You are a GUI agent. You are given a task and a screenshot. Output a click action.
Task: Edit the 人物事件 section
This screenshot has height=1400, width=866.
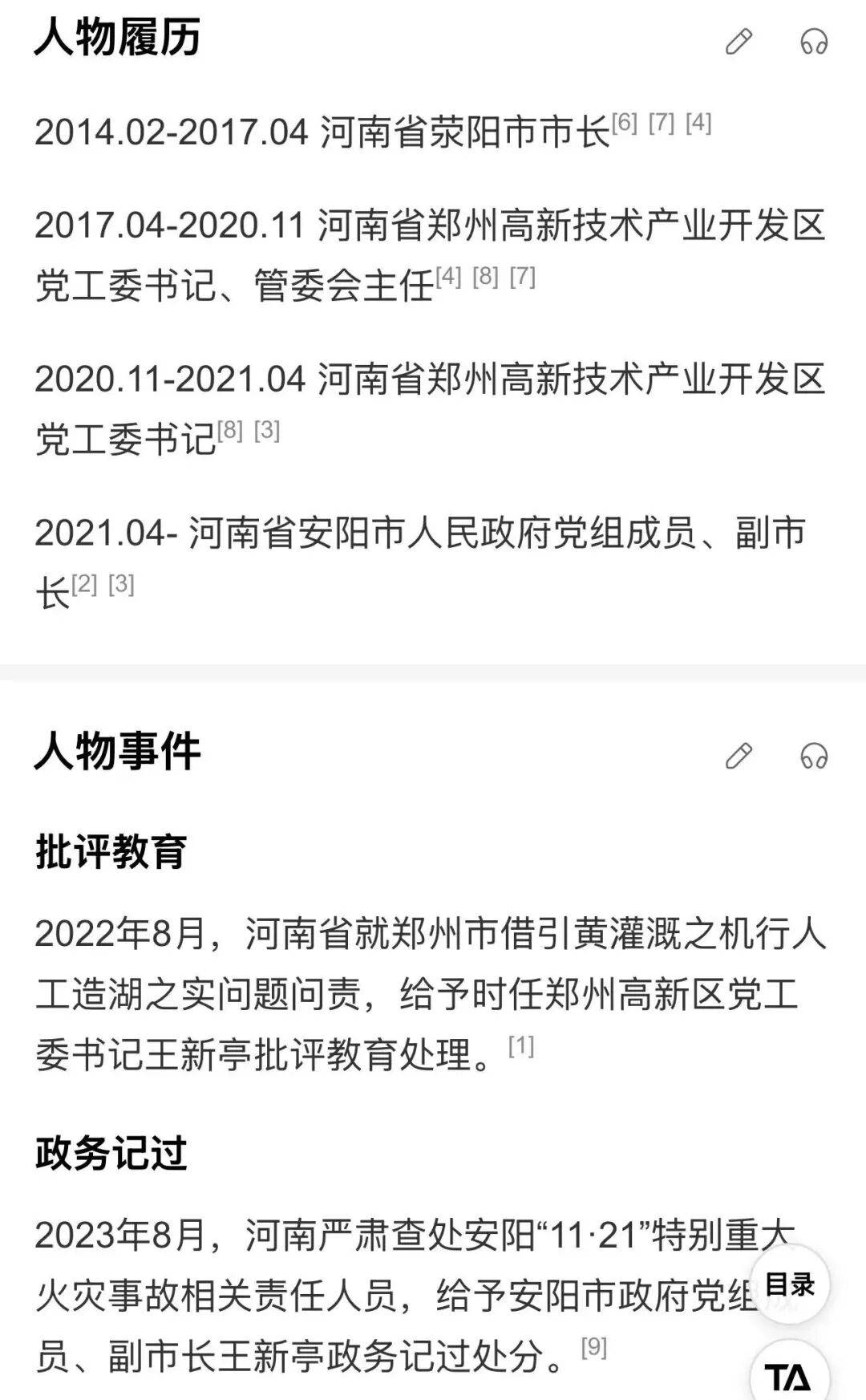[x=739, y=756]
